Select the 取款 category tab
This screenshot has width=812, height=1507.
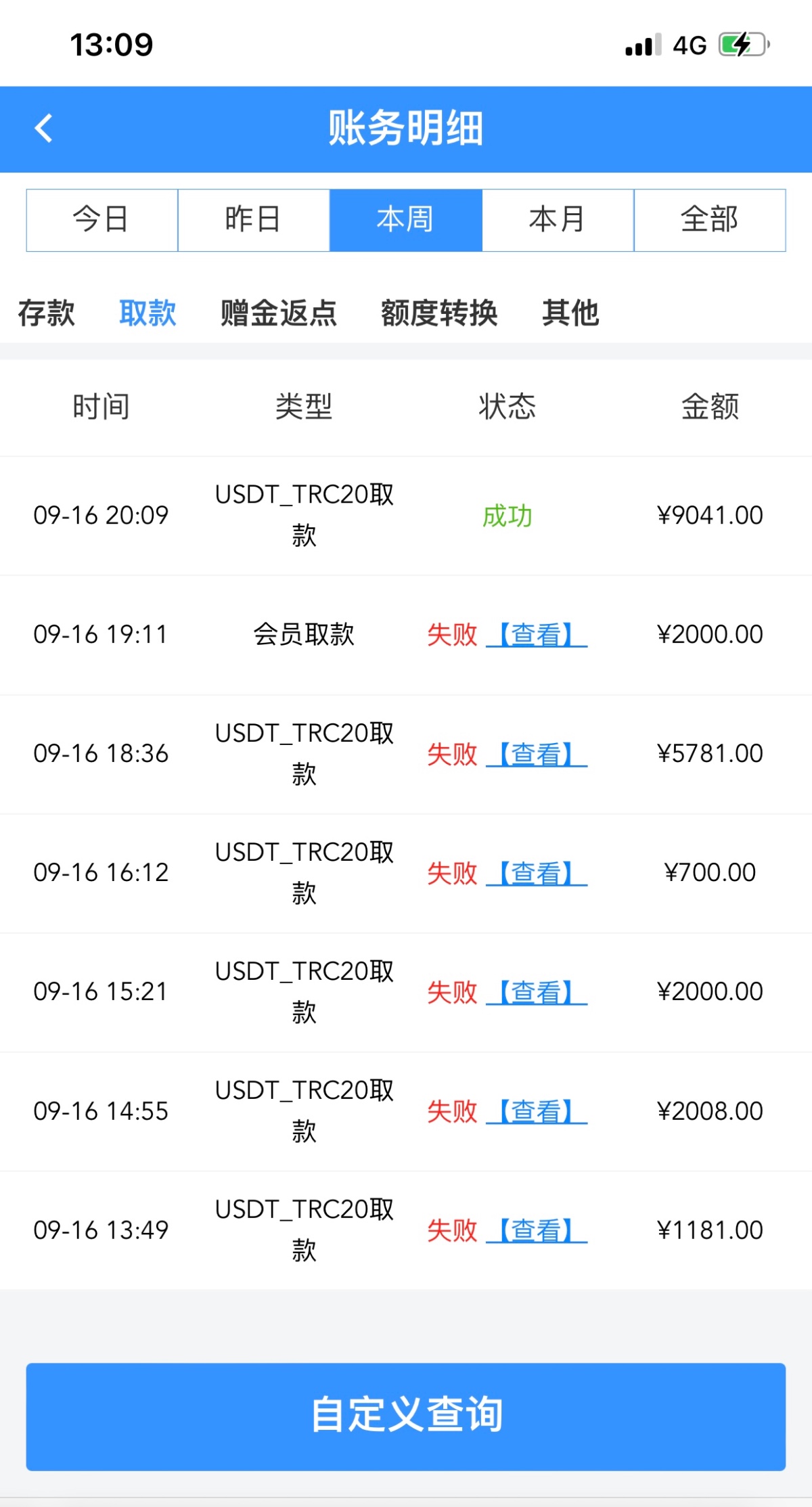point(148,313)
